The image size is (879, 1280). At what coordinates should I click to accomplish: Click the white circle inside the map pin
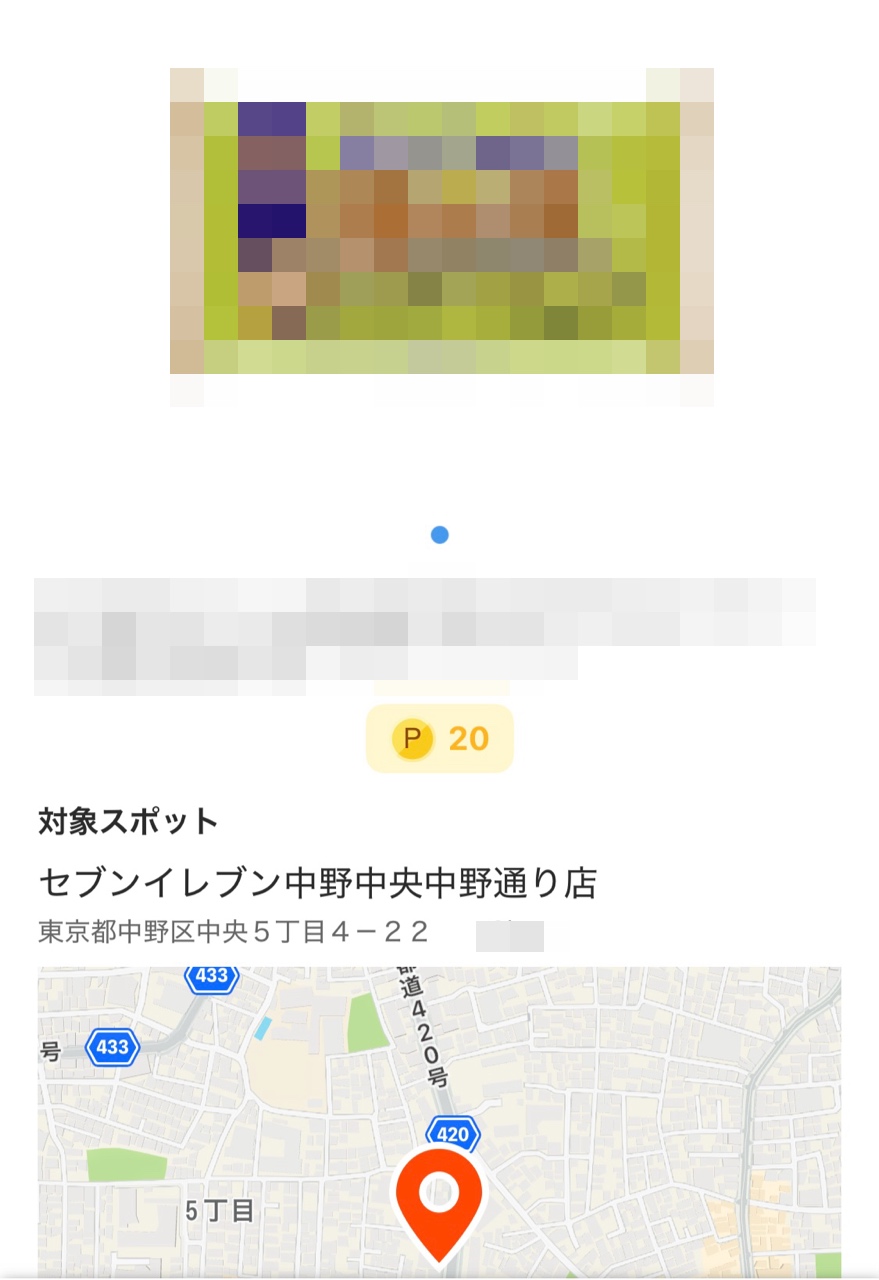[441, 1190]
